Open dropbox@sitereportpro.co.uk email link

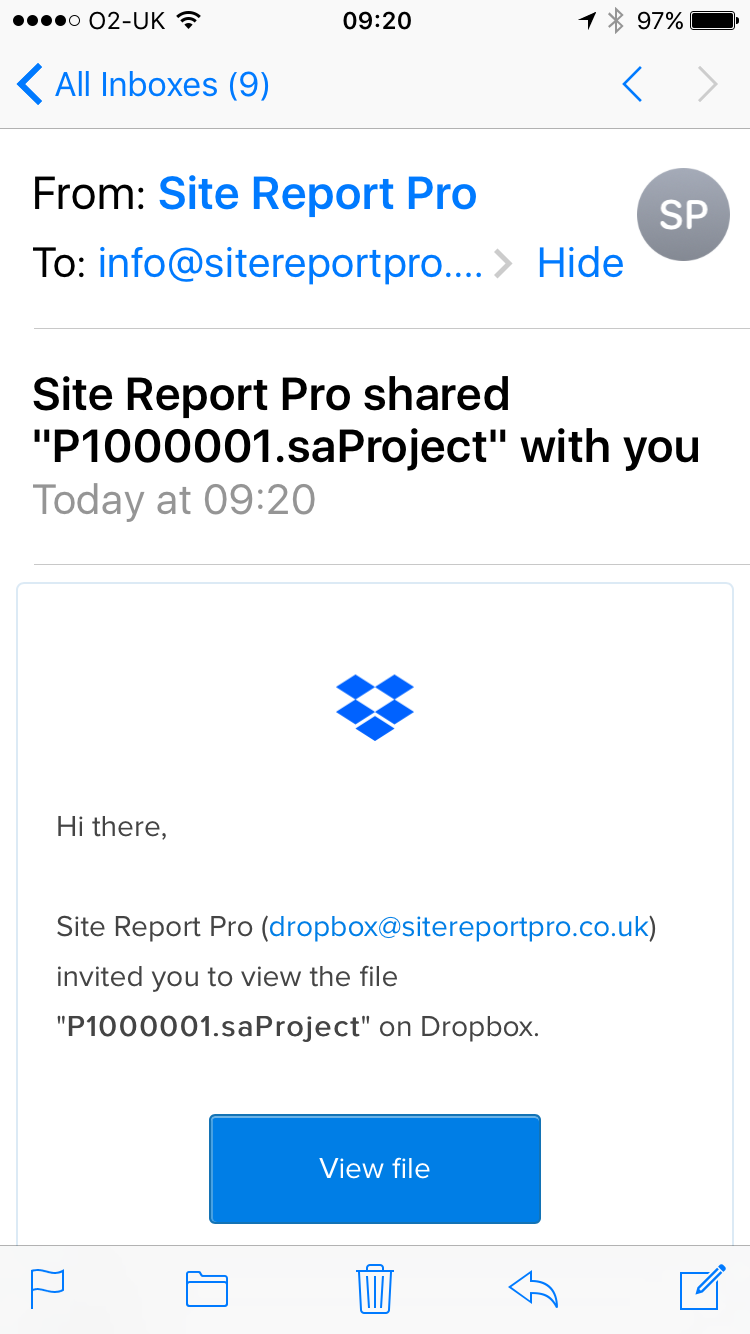click(459, 927)
